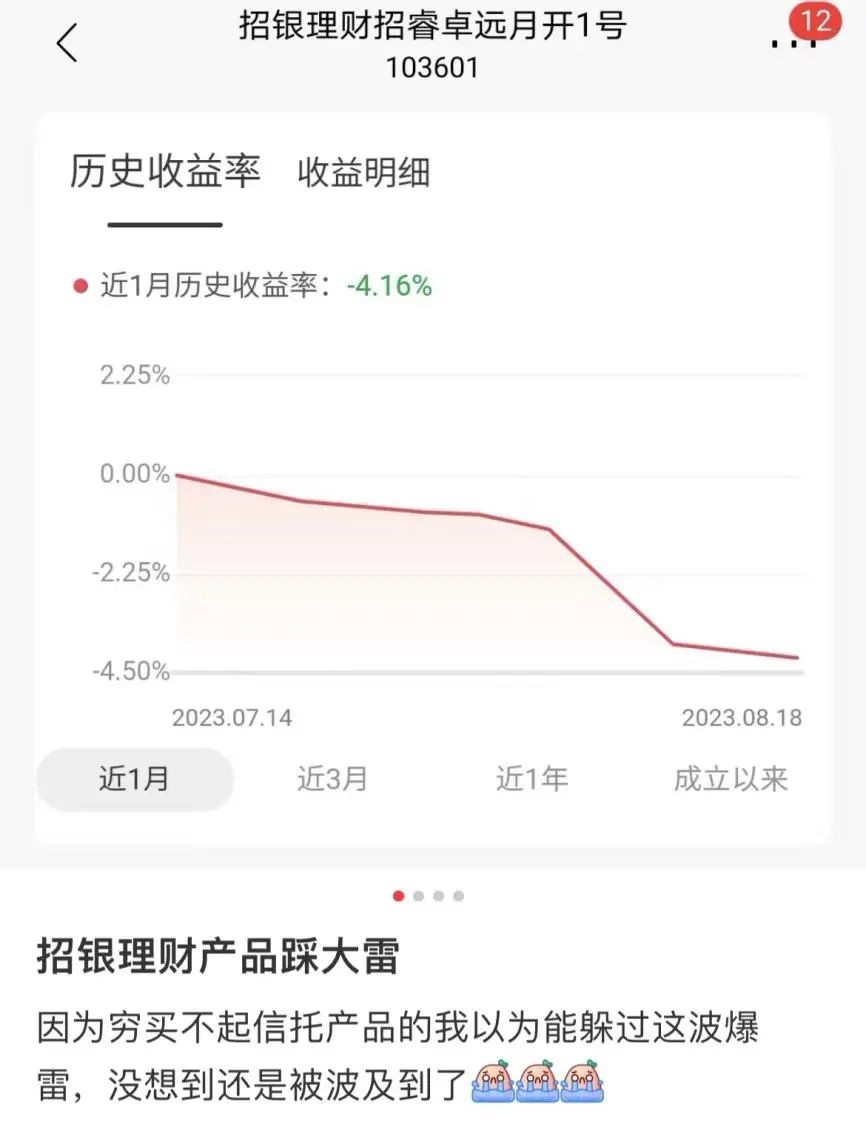Click the green -4.16% return value
The width and height of the screenshot is (866, 1142).
click(388, 287)
